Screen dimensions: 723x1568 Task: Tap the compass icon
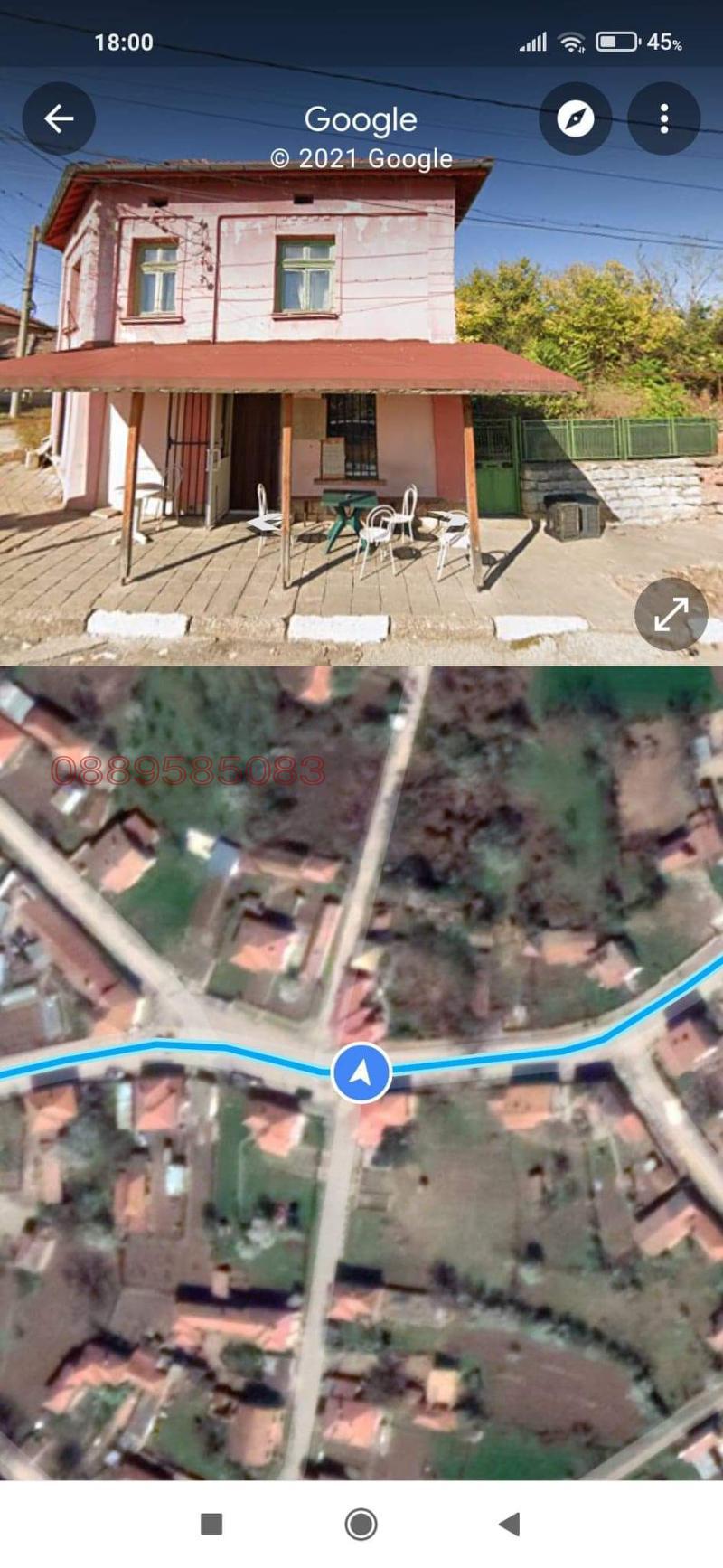click(x=576, y=118)
